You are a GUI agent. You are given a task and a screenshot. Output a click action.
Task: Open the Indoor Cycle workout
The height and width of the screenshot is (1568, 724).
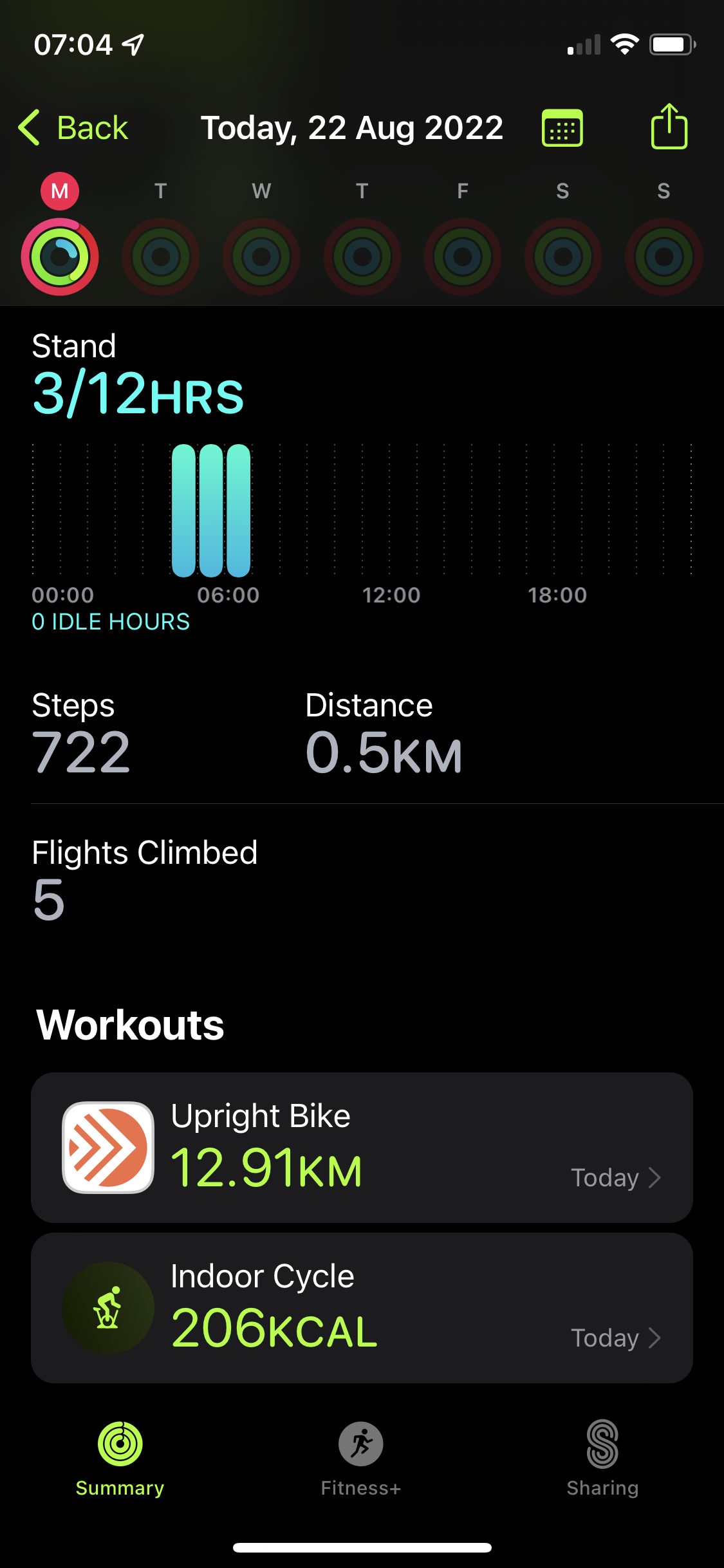click(x=362, y=1308)
